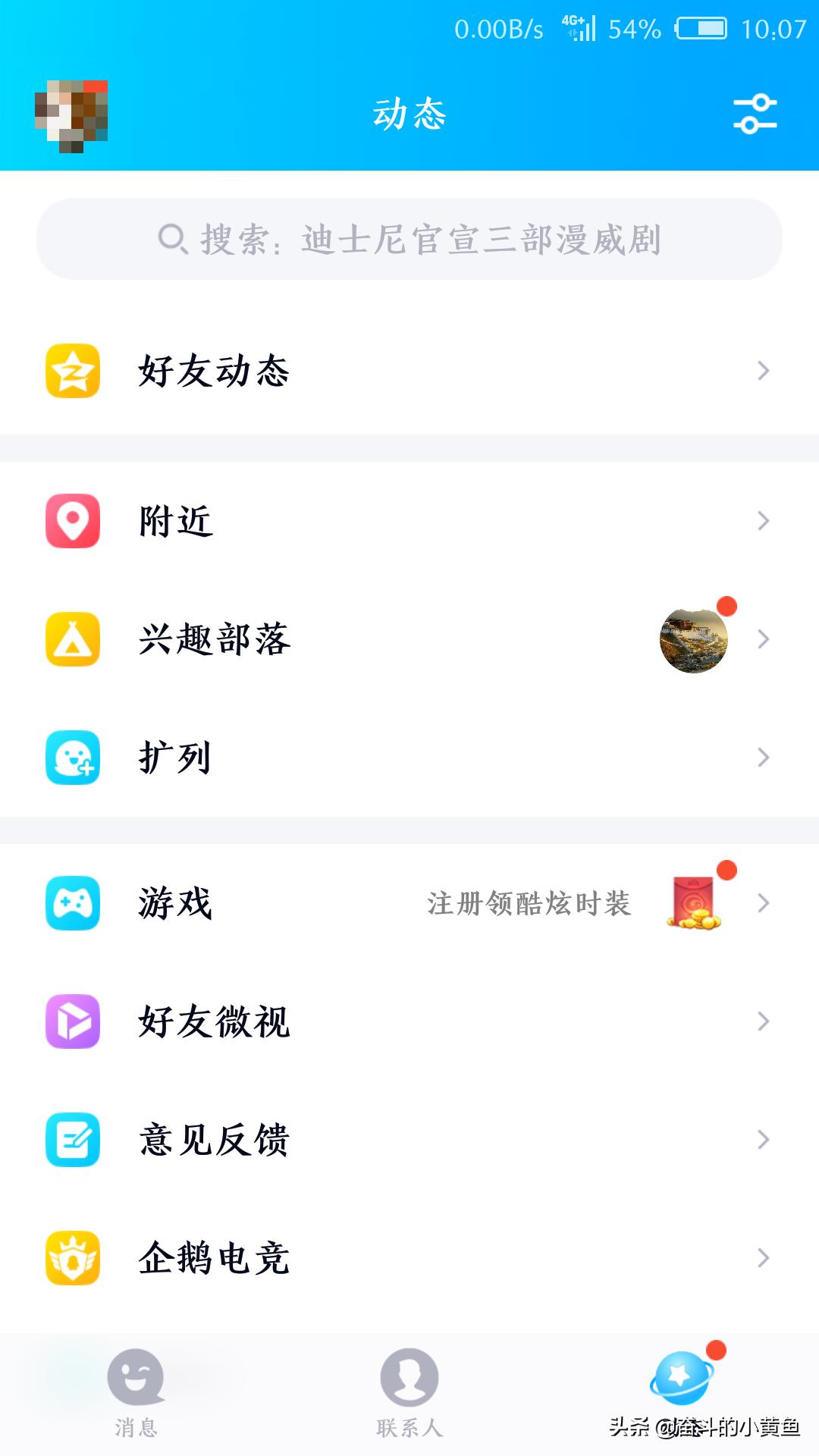
Task: Switch to the 联系人 tab
Action: (x=409, y=1392)
